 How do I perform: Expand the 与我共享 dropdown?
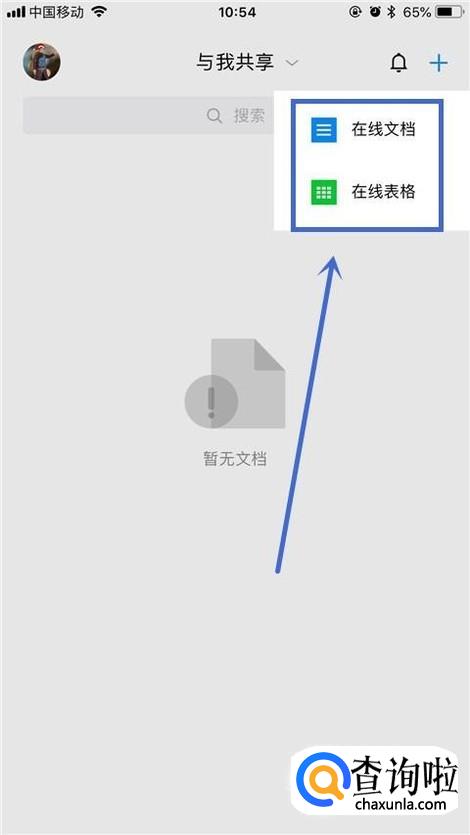pos(248,63)
